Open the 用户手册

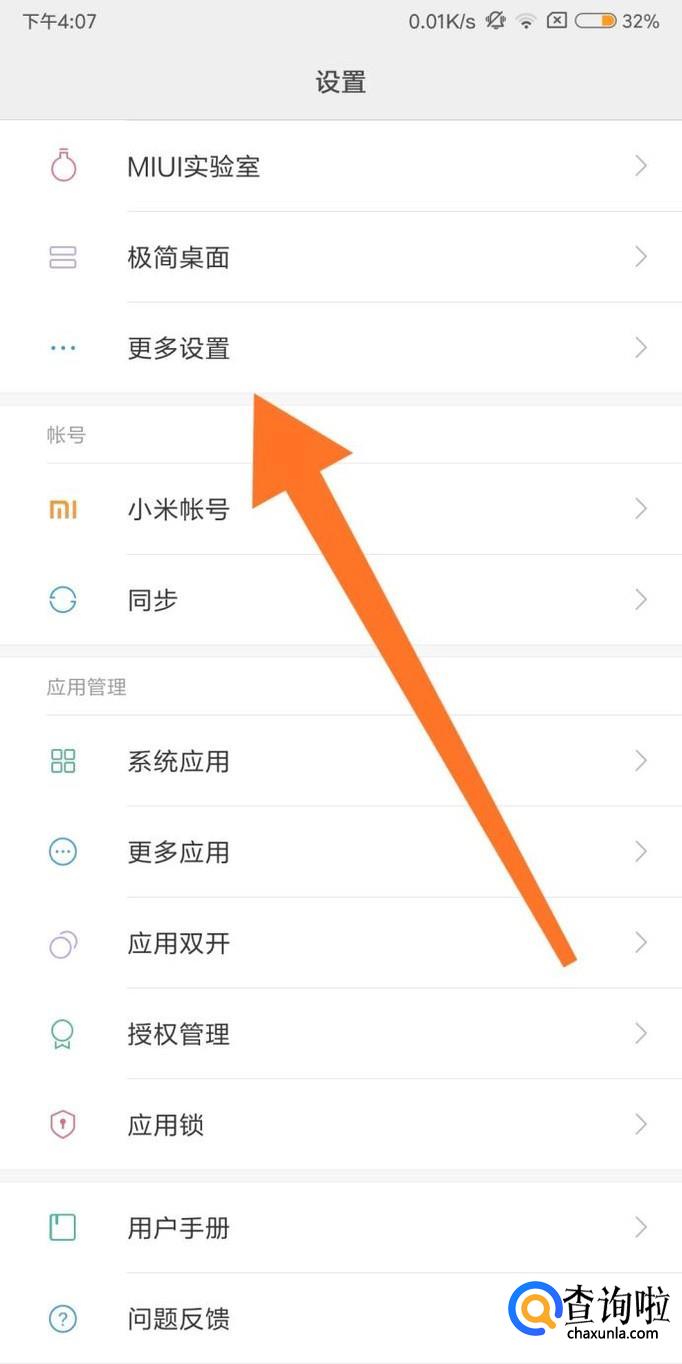point(179,1227)
